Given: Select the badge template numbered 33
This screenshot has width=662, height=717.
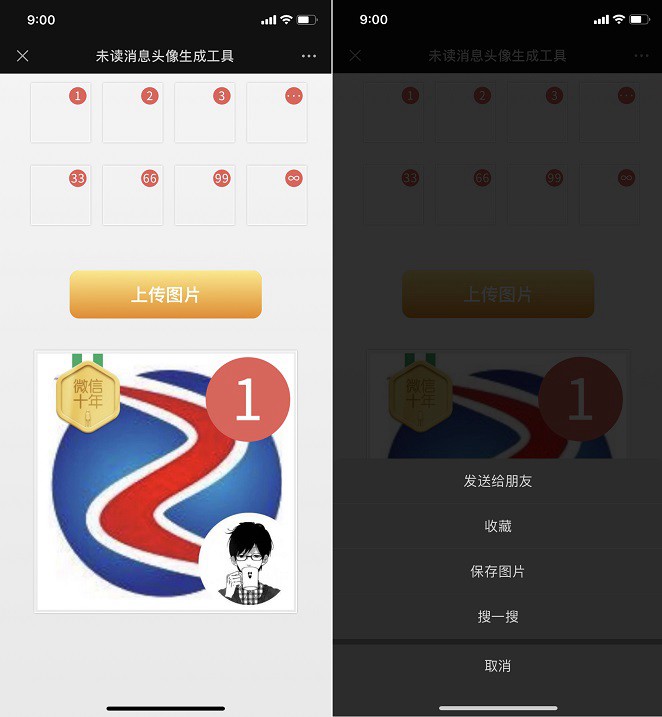Looking at the screenshot, I should coord(61,195).
